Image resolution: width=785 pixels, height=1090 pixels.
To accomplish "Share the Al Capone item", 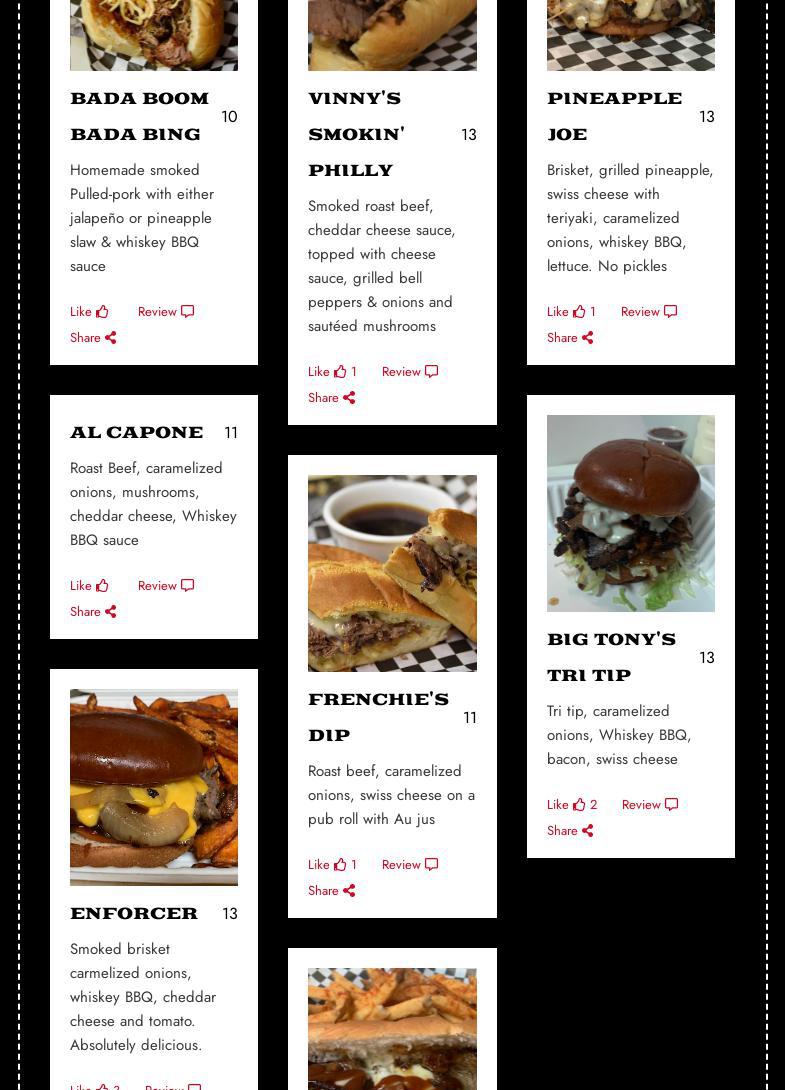I will [93, 612].
